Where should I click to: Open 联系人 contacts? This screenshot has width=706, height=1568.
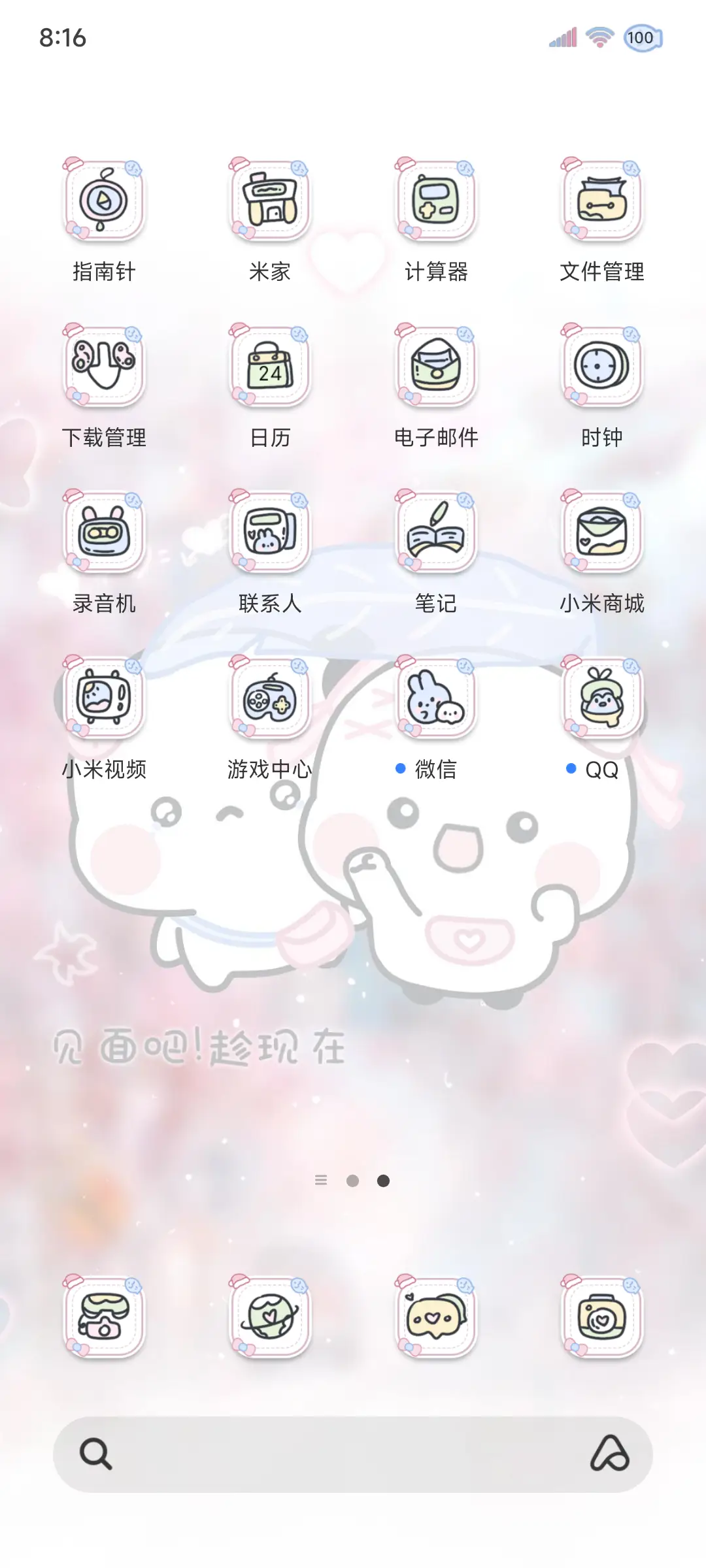pos(270,534)
